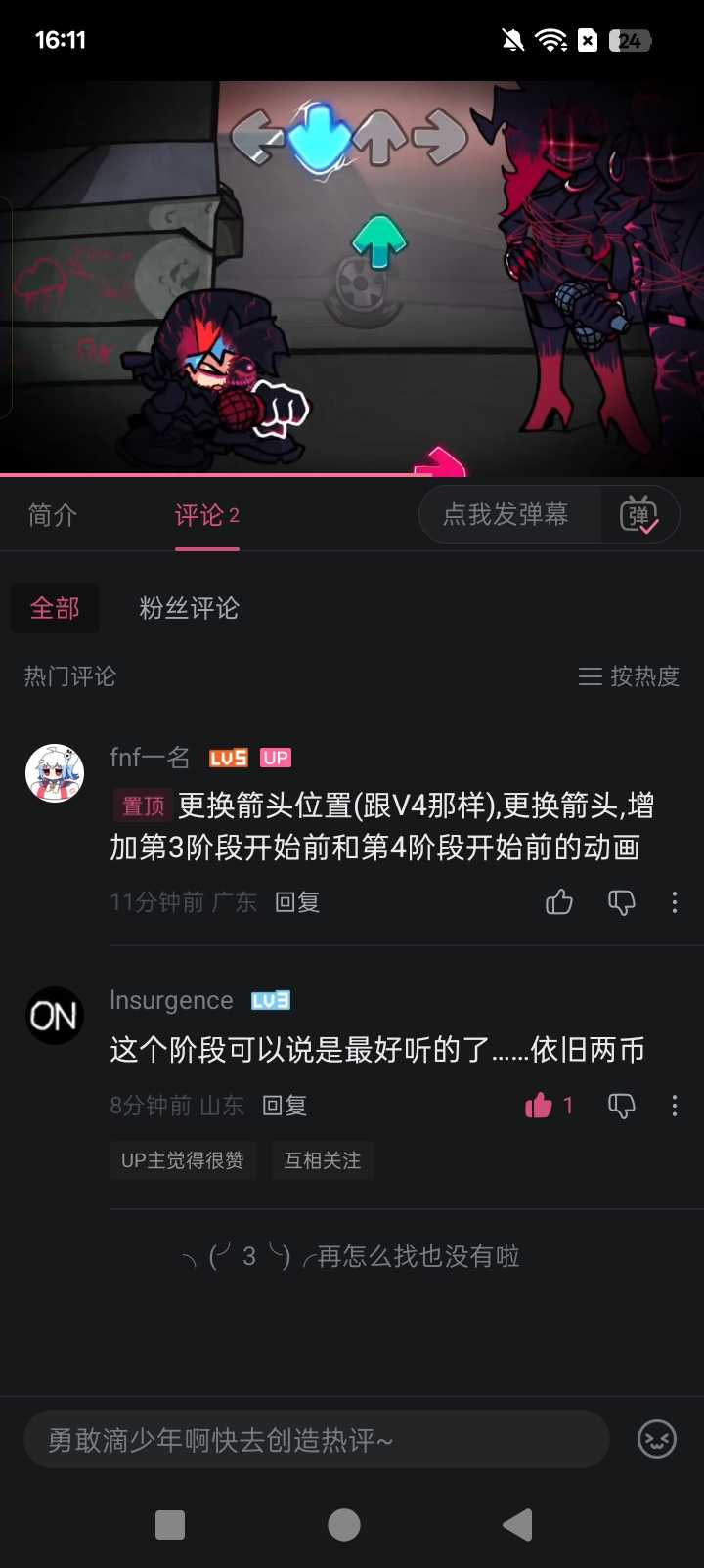Image resolution: width=704 pixels, height=1568 pixels.
Task: Open more options for fnf一名's comment
Action: [675, 902]
